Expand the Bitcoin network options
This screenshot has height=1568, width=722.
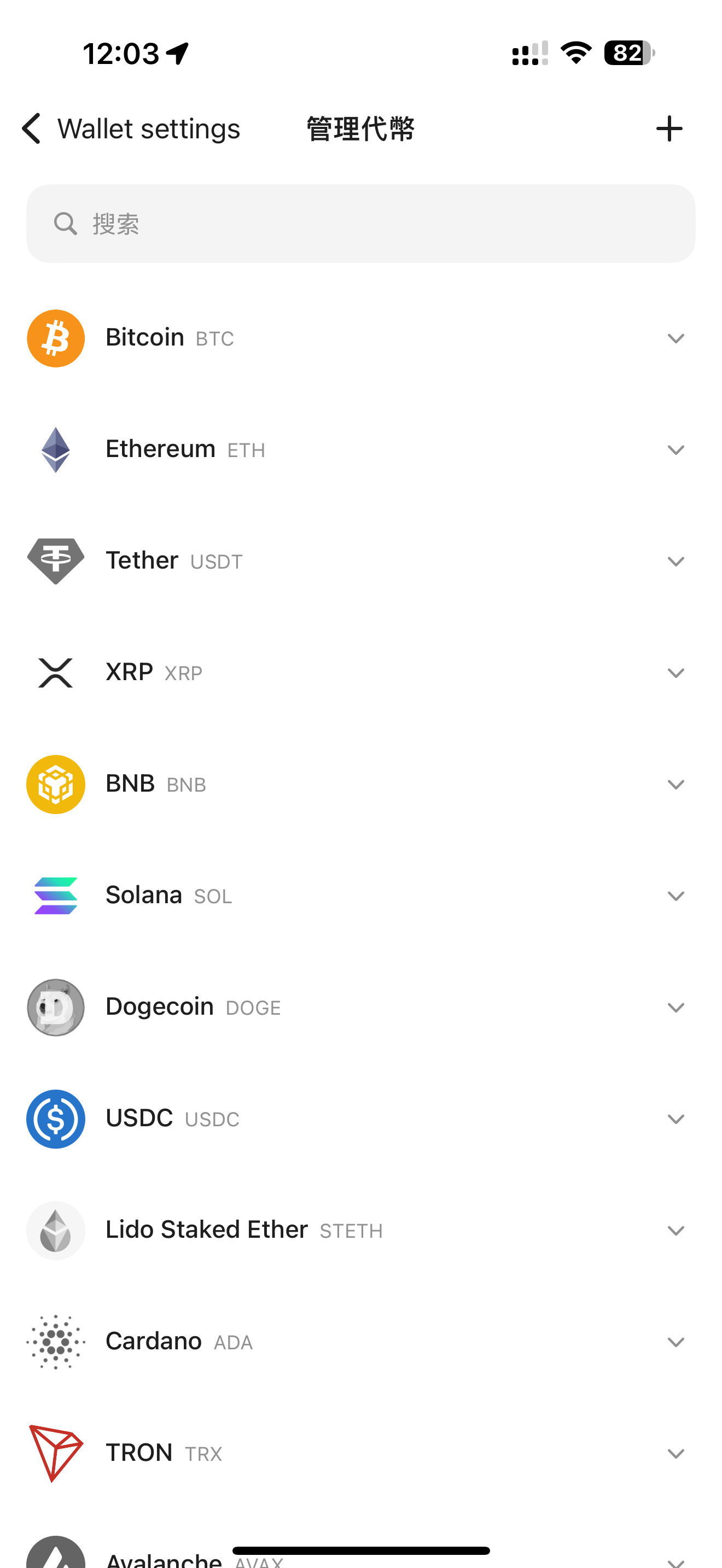[x=677, y=338]
